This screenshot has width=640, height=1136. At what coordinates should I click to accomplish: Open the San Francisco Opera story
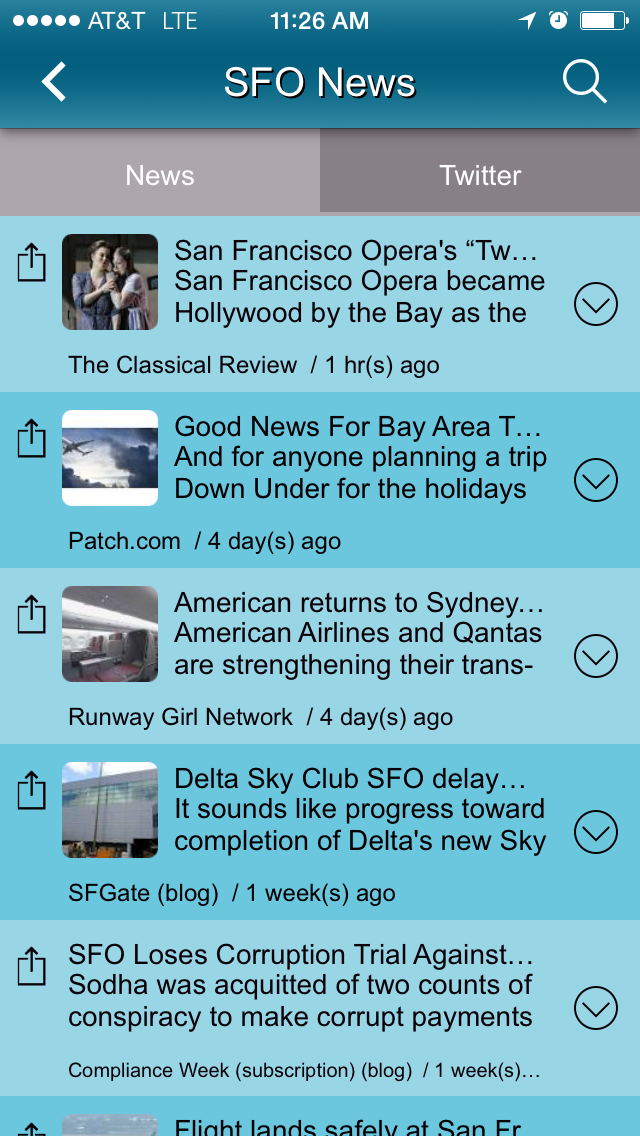tap(359, 282)
